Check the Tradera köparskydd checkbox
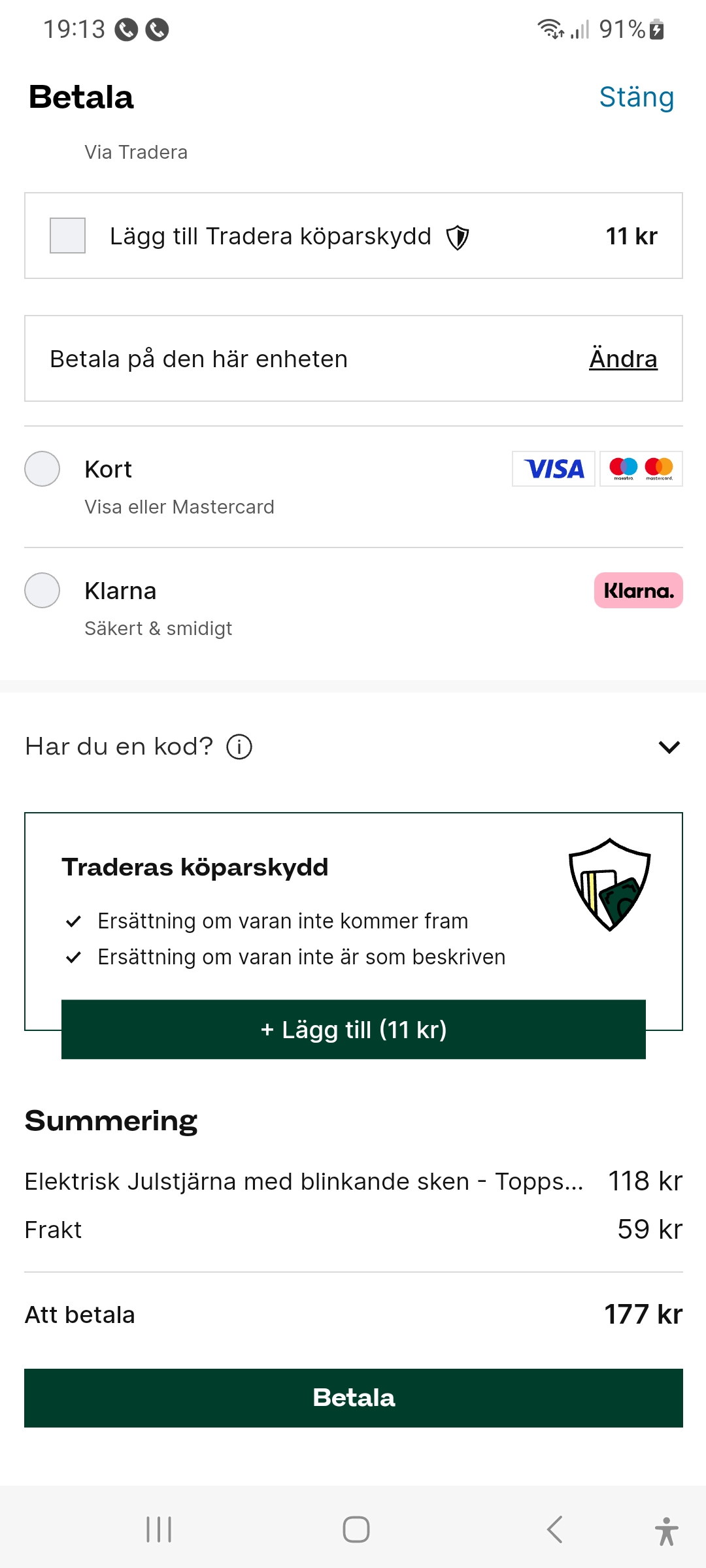The height and width of the screenshot is (1568, 706). (68, 235)
